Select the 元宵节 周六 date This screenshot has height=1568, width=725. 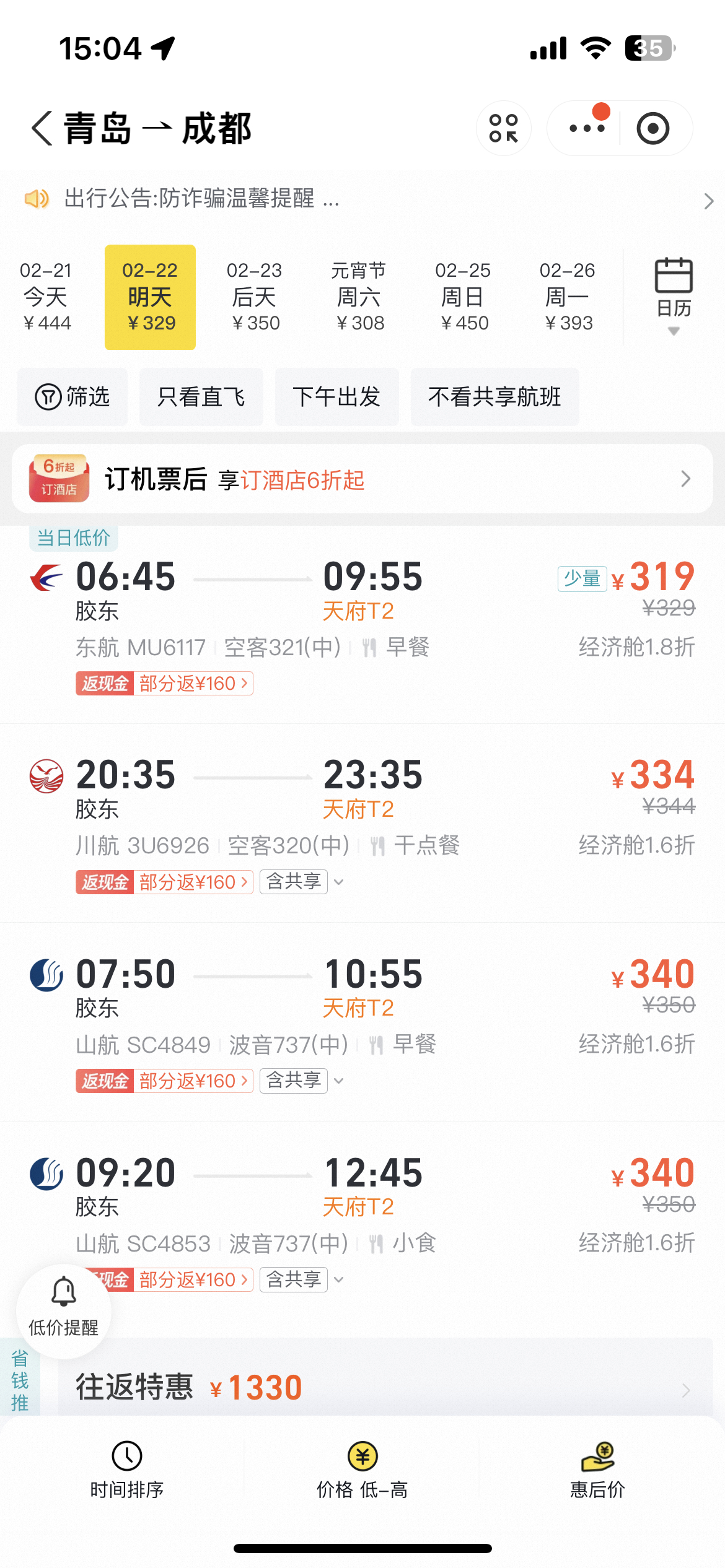[359, 297]
